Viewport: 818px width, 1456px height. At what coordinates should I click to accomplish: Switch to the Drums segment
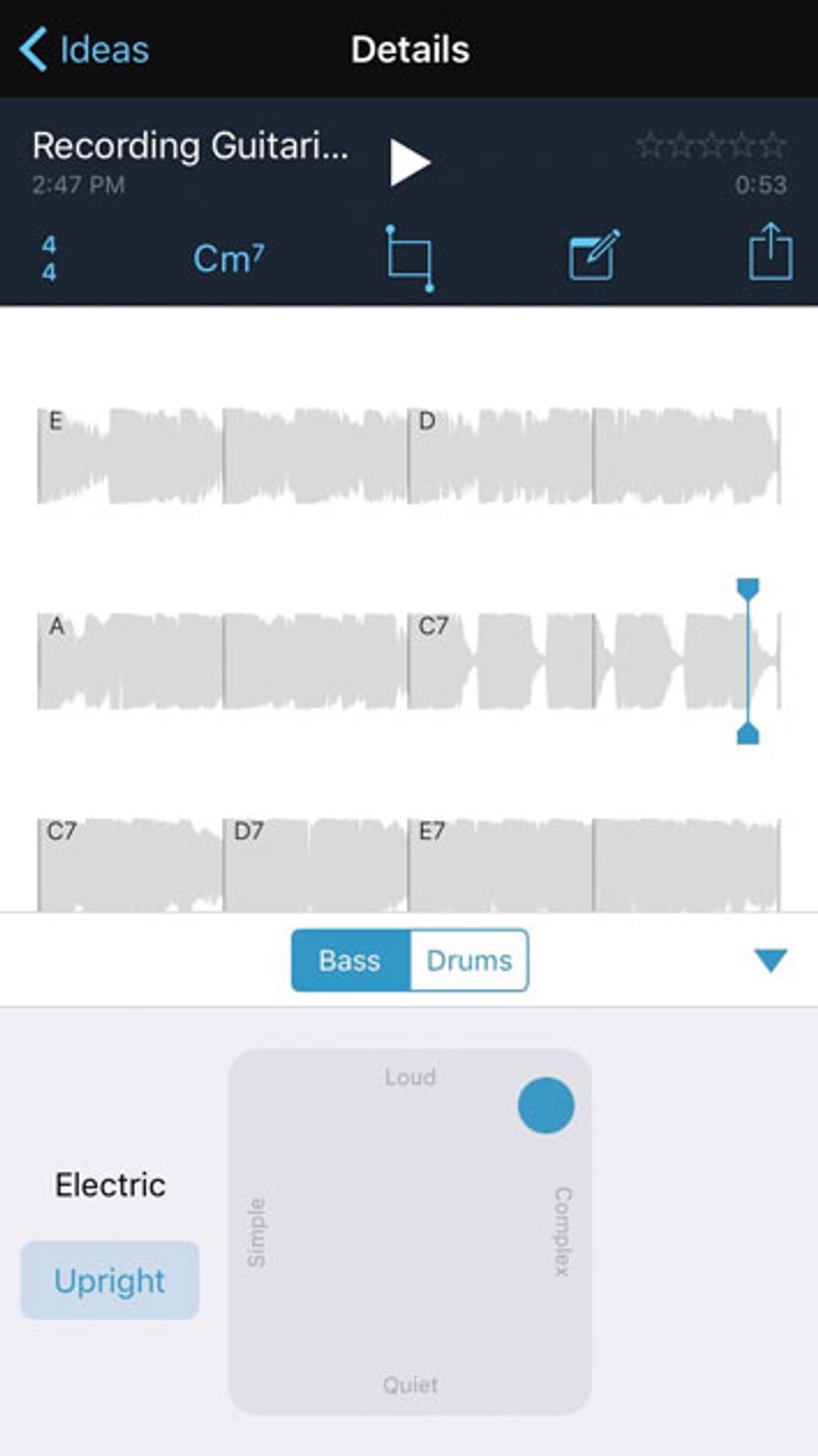[x=469, y=960]
